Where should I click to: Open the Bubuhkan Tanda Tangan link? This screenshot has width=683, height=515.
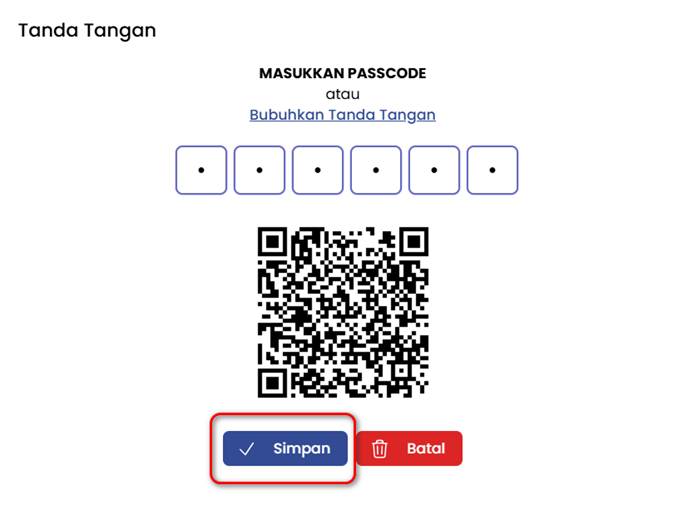342,115
